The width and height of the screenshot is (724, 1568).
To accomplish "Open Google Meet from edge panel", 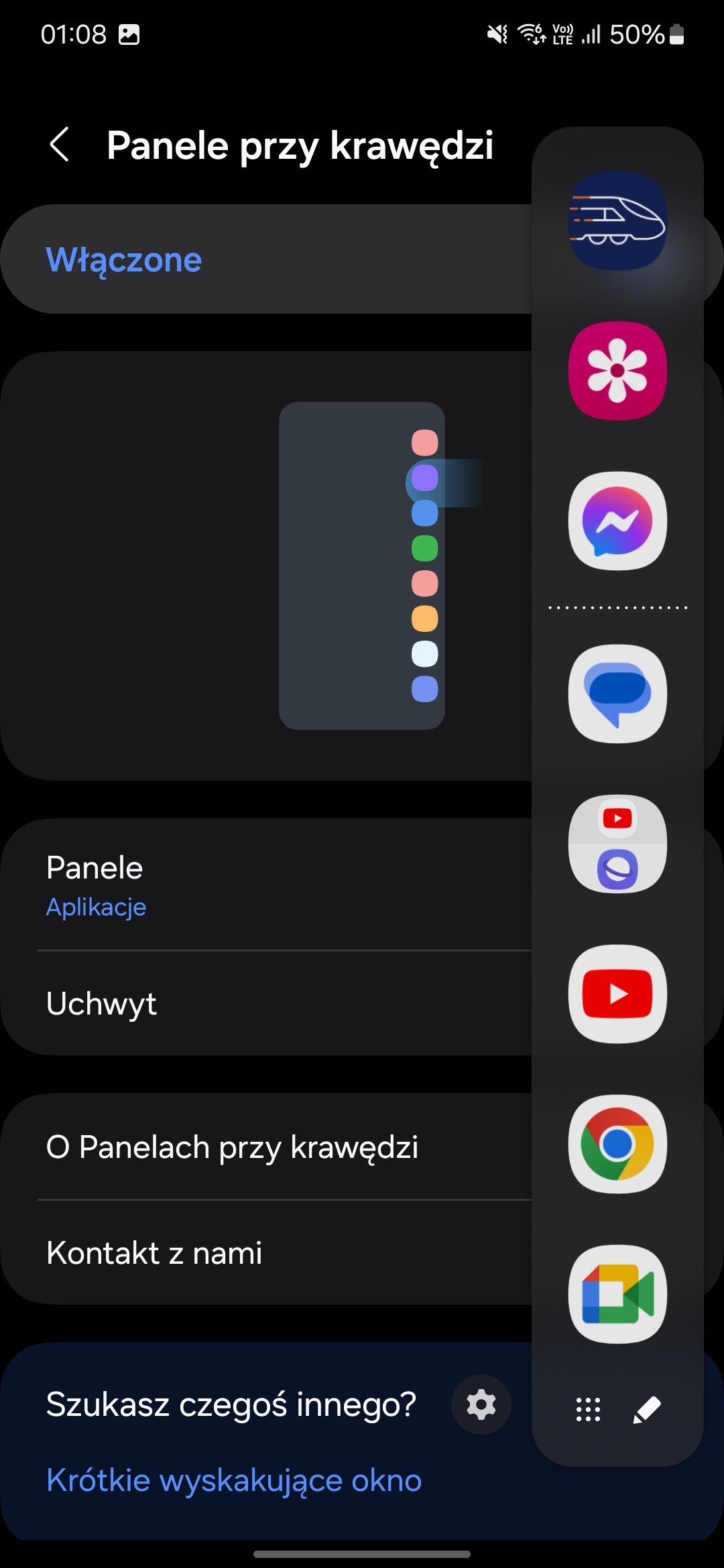I will point(617,1294).
